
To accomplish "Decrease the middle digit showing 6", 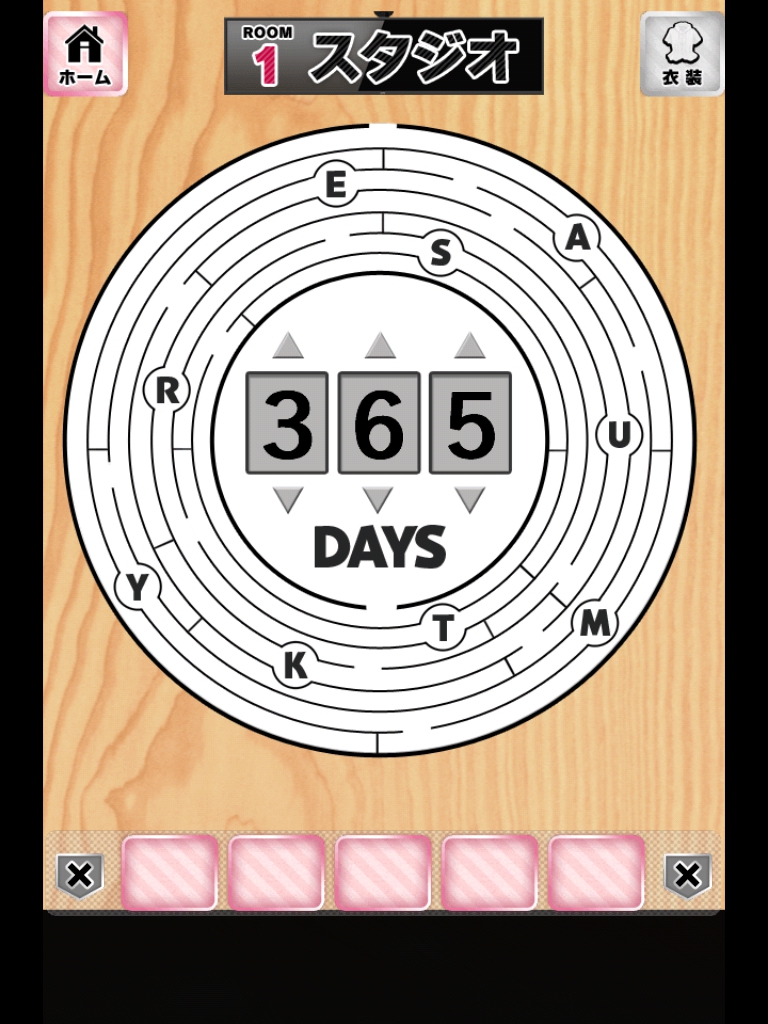I will [379, 499].
